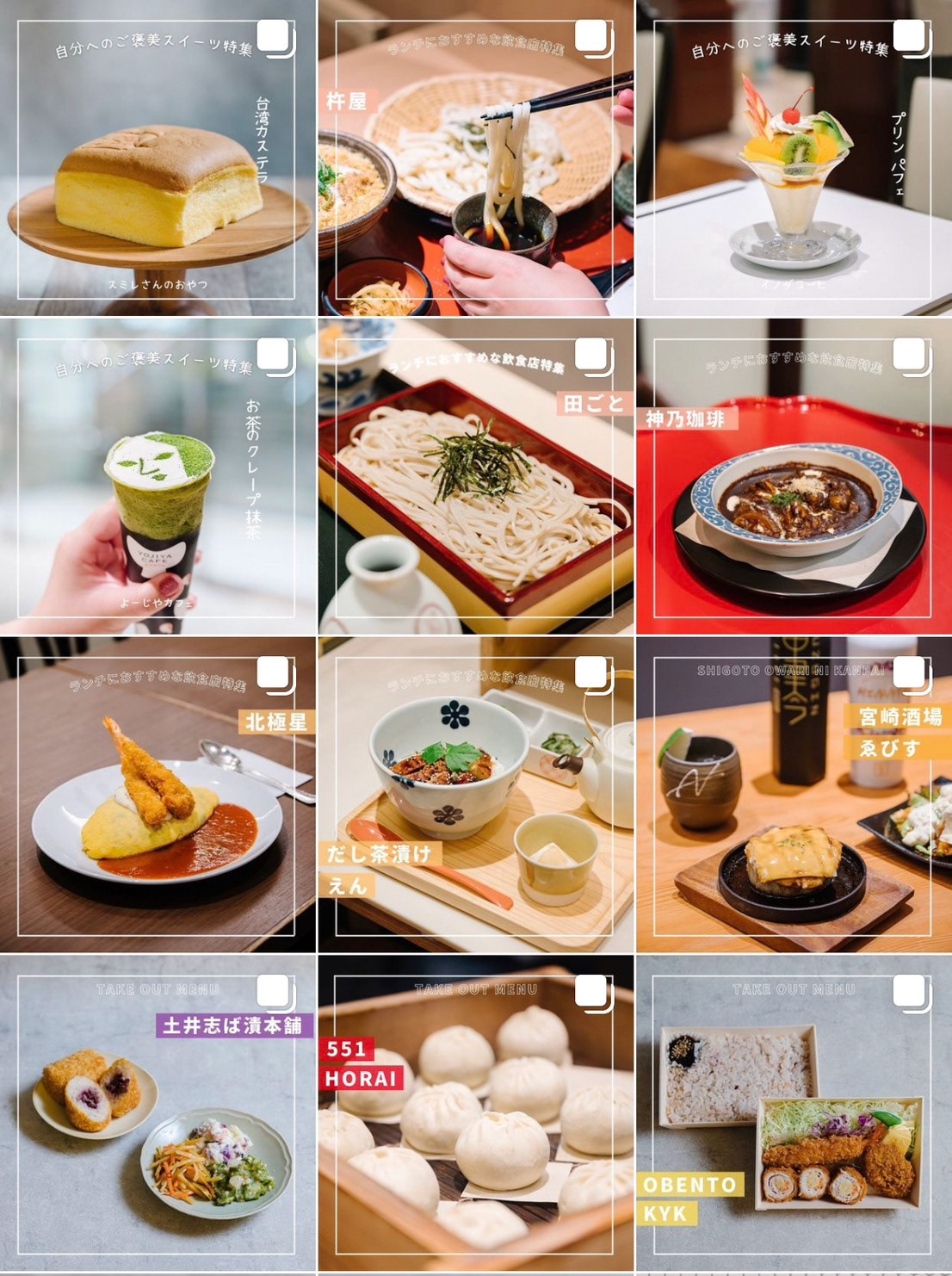Open the 台湾カステラ castella cake post

(158, 158)
